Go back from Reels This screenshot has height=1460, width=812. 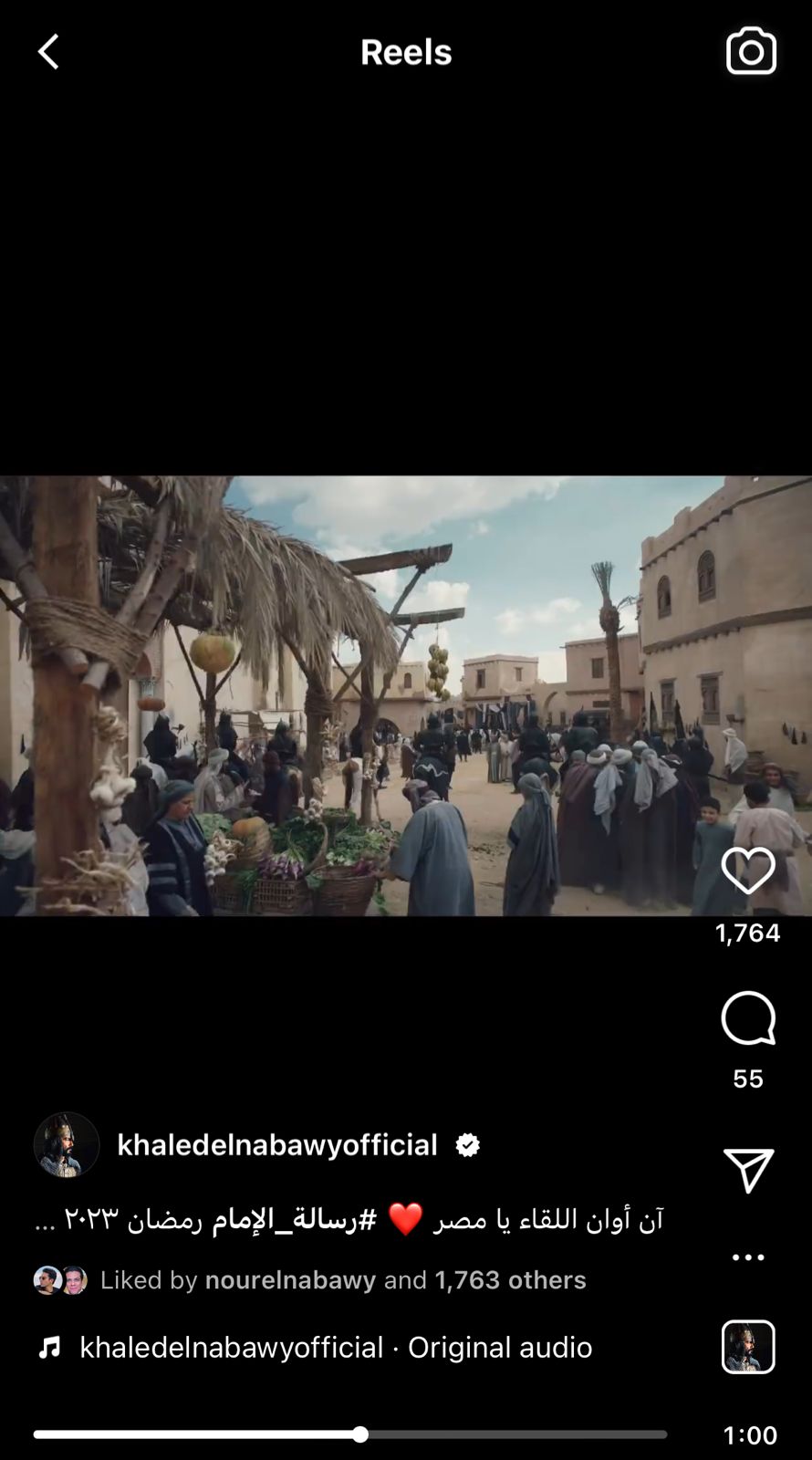(x=48, y=52)
